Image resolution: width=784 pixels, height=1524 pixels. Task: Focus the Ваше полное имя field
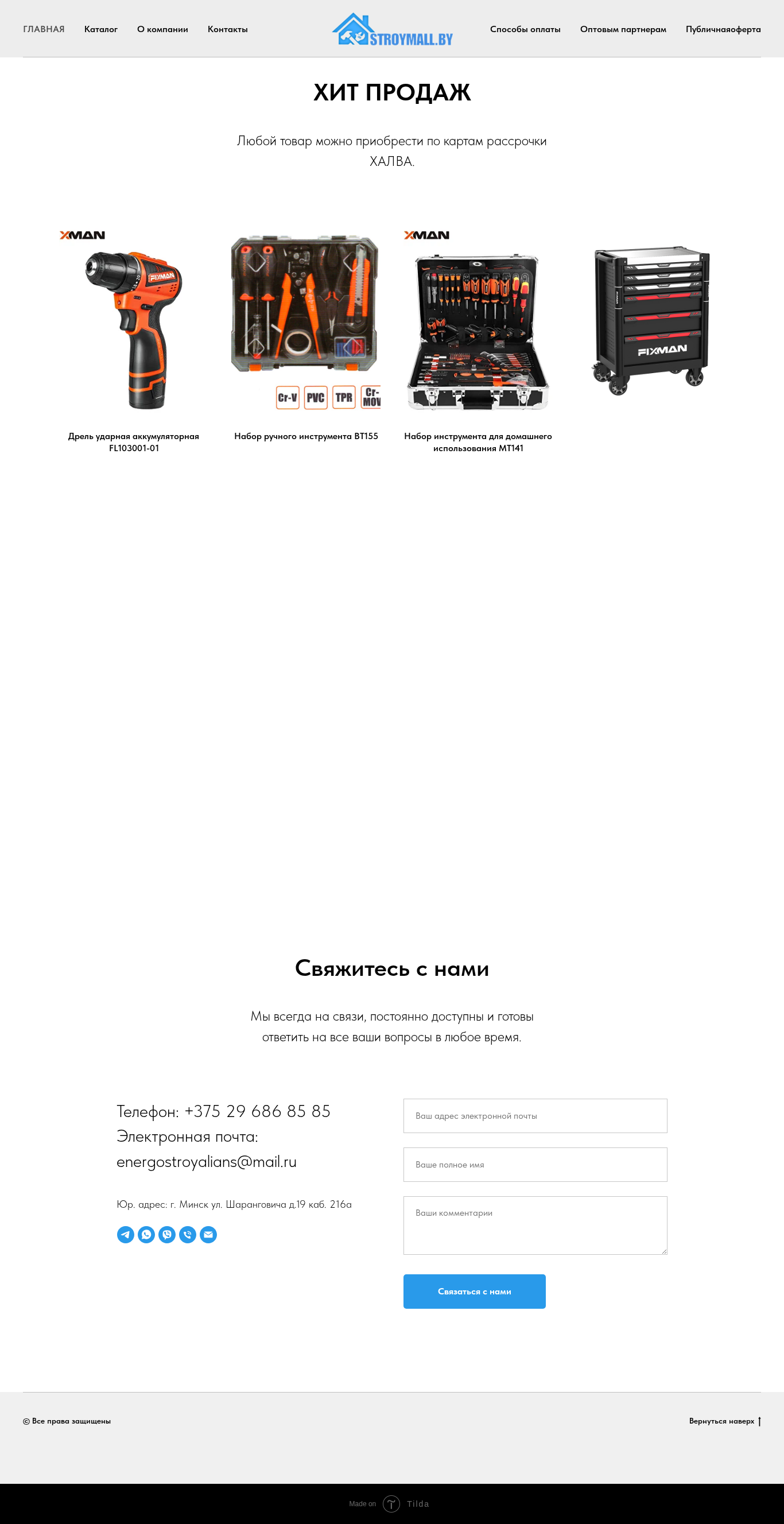tap(535, 1164)
